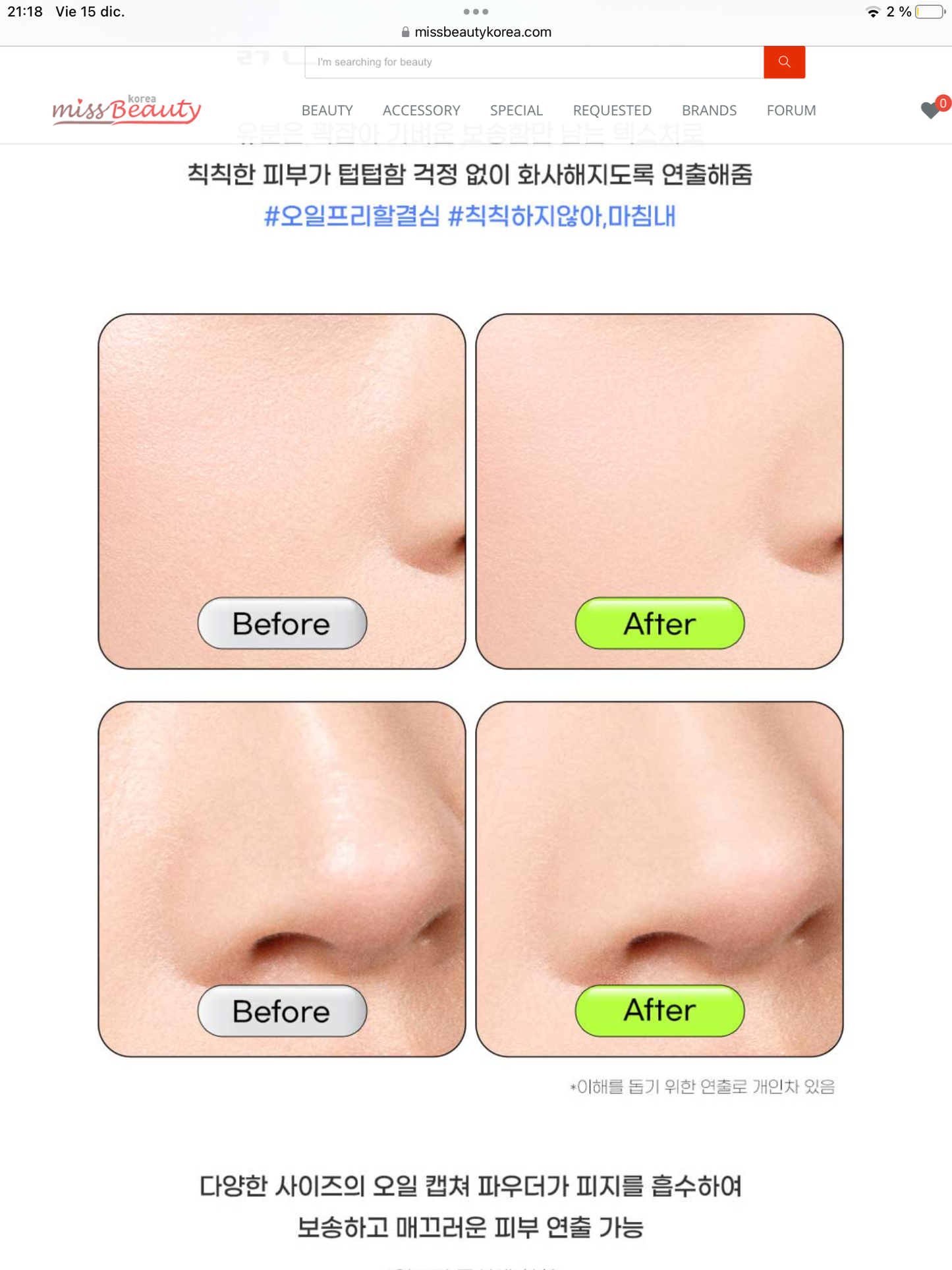Tap the search field for beauty products

click(x=534, y=62)
